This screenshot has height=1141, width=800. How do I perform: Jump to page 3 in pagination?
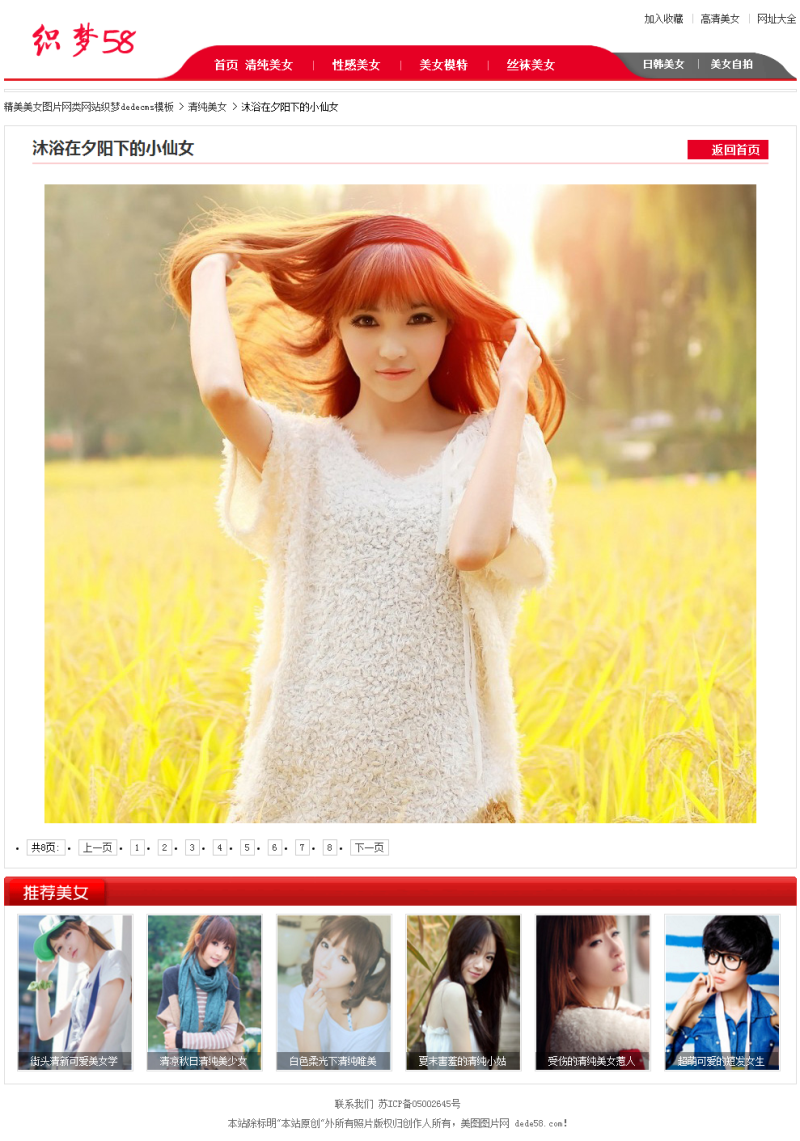pos(192,847)
